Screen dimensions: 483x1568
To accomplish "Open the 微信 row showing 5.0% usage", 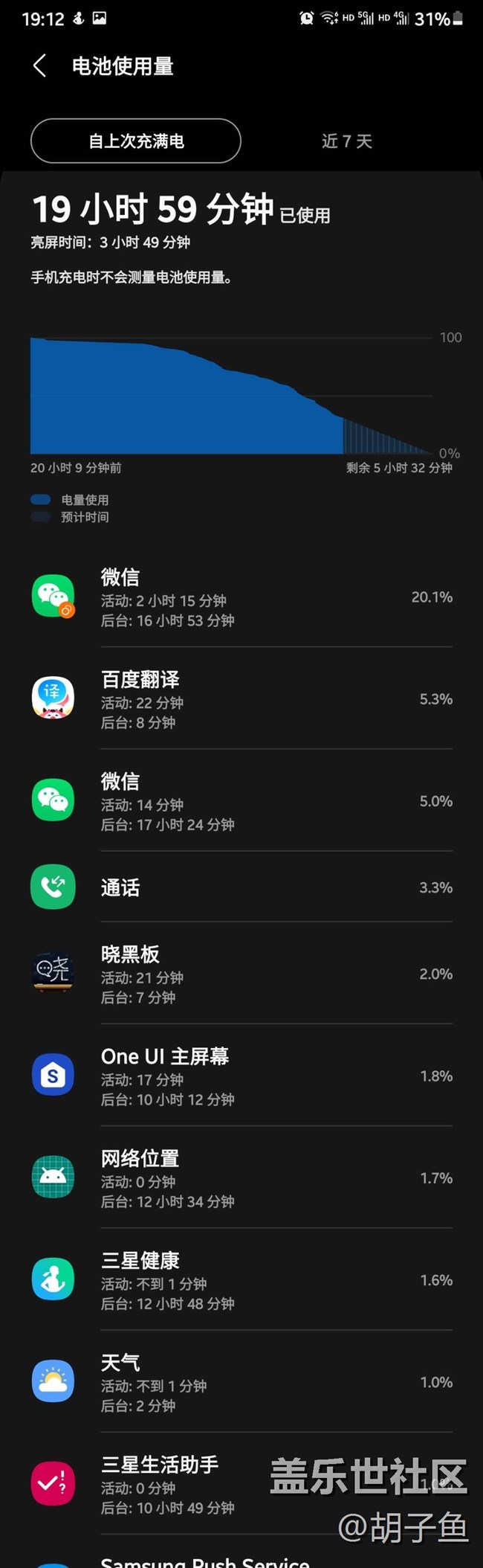I will [241, 801].
